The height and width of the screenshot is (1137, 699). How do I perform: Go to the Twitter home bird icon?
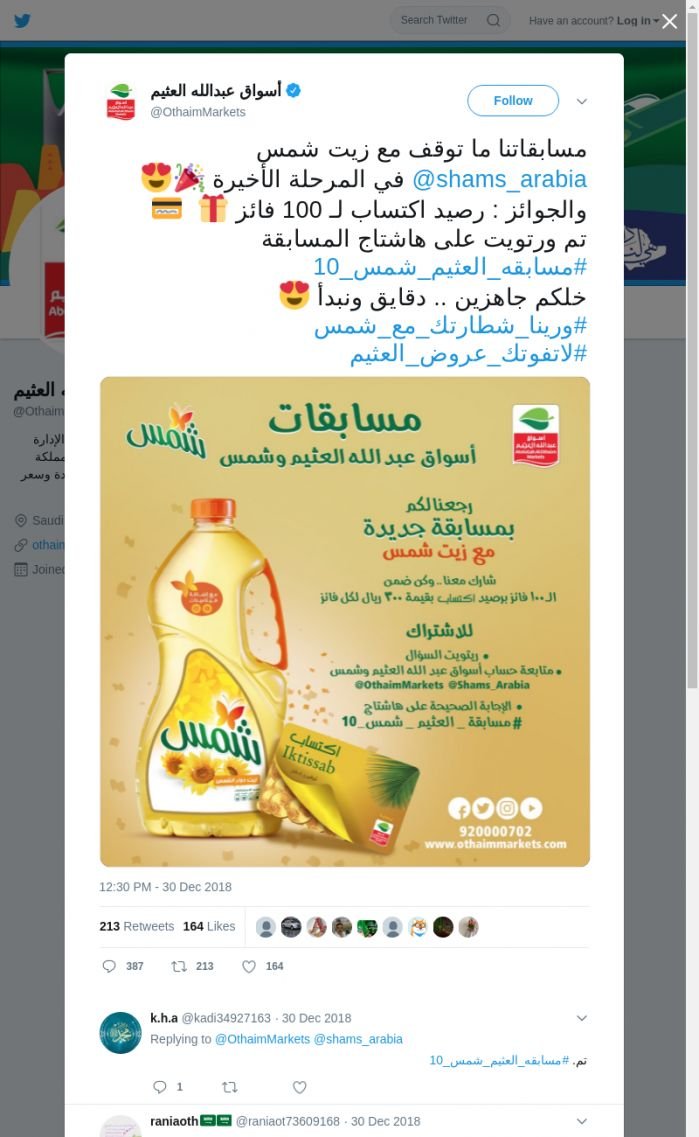(x=22, y=21)
